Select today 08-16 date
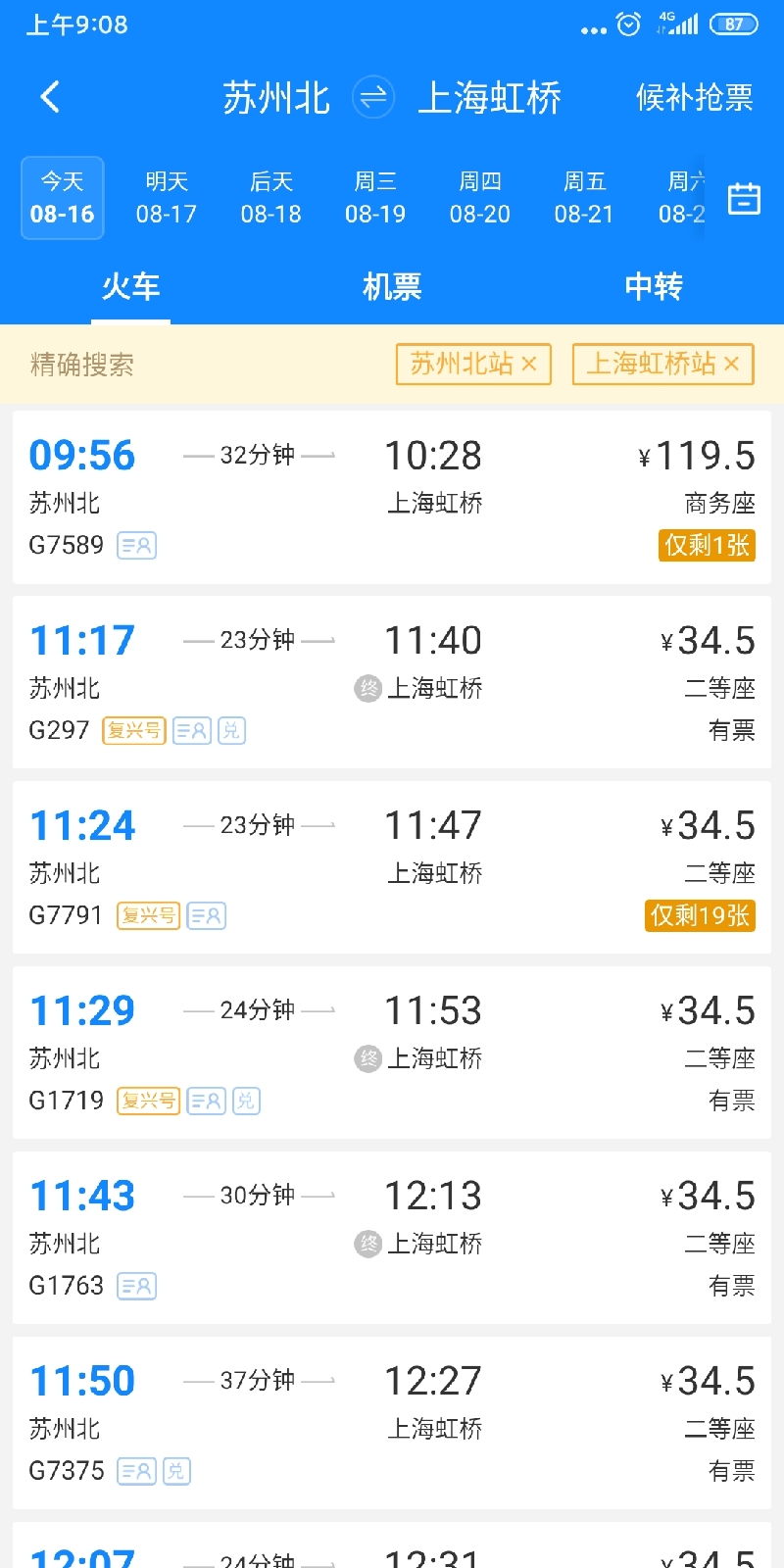 [x=63, y=198]
